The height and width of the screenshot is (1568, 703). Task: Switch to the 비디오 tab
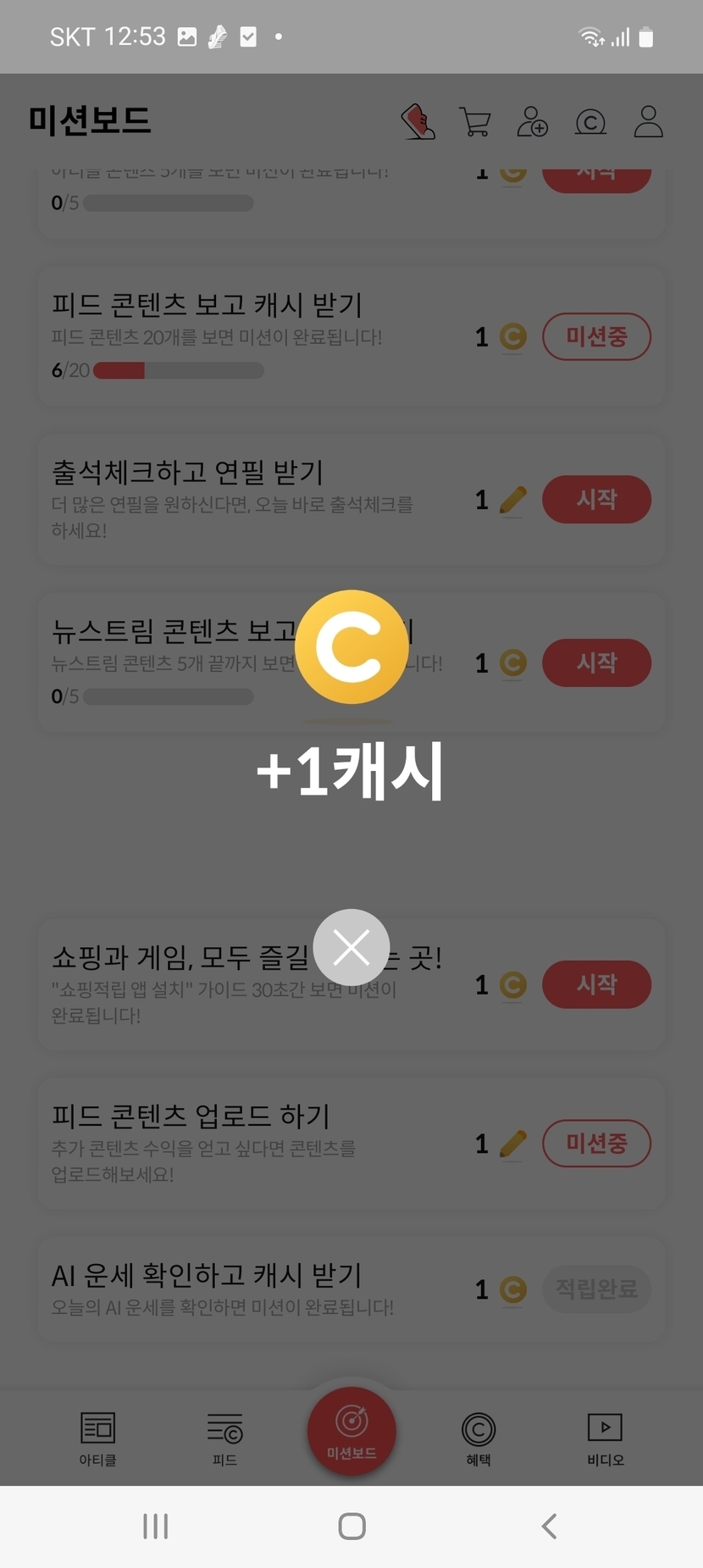tap(606, 1438)
